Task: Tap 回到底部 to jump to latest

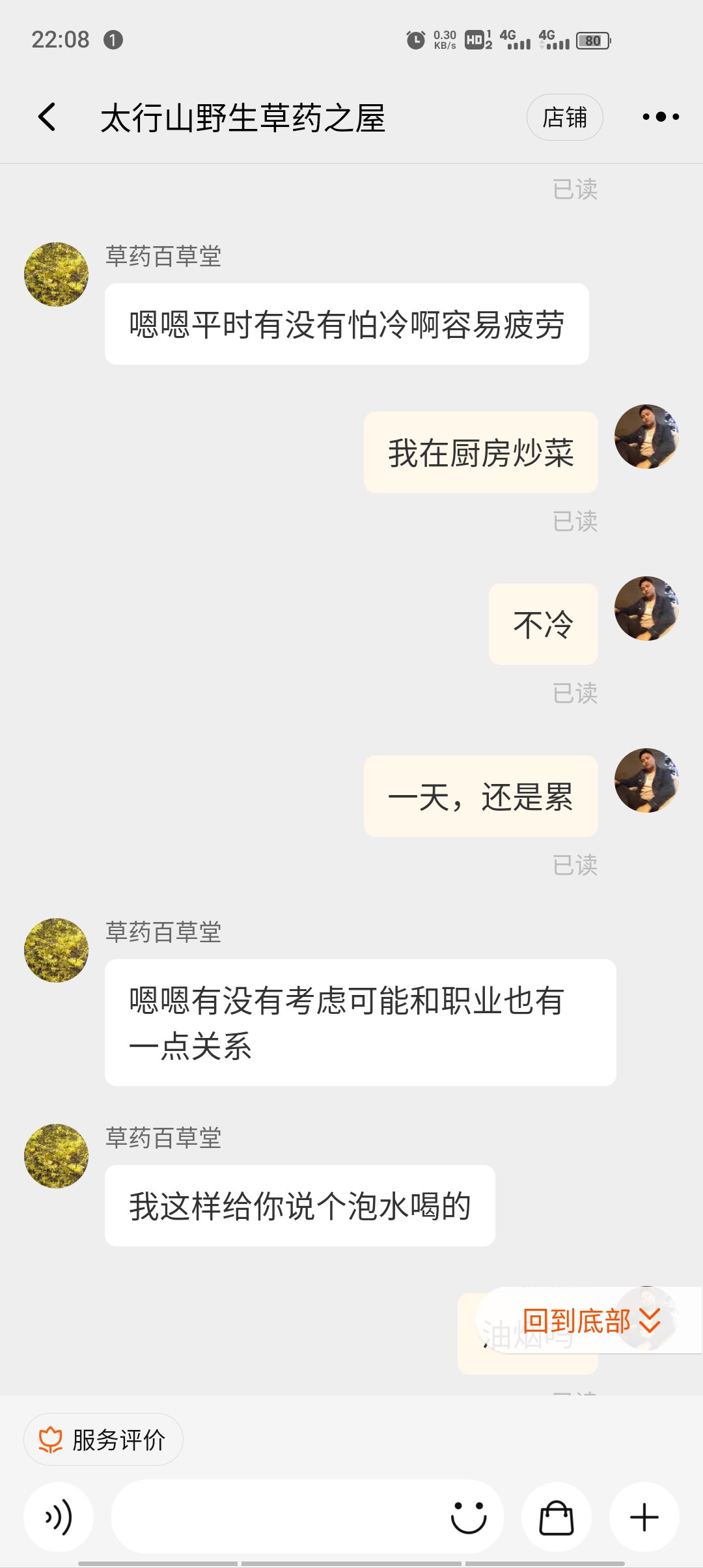Action: click(x=590, y=1321)
